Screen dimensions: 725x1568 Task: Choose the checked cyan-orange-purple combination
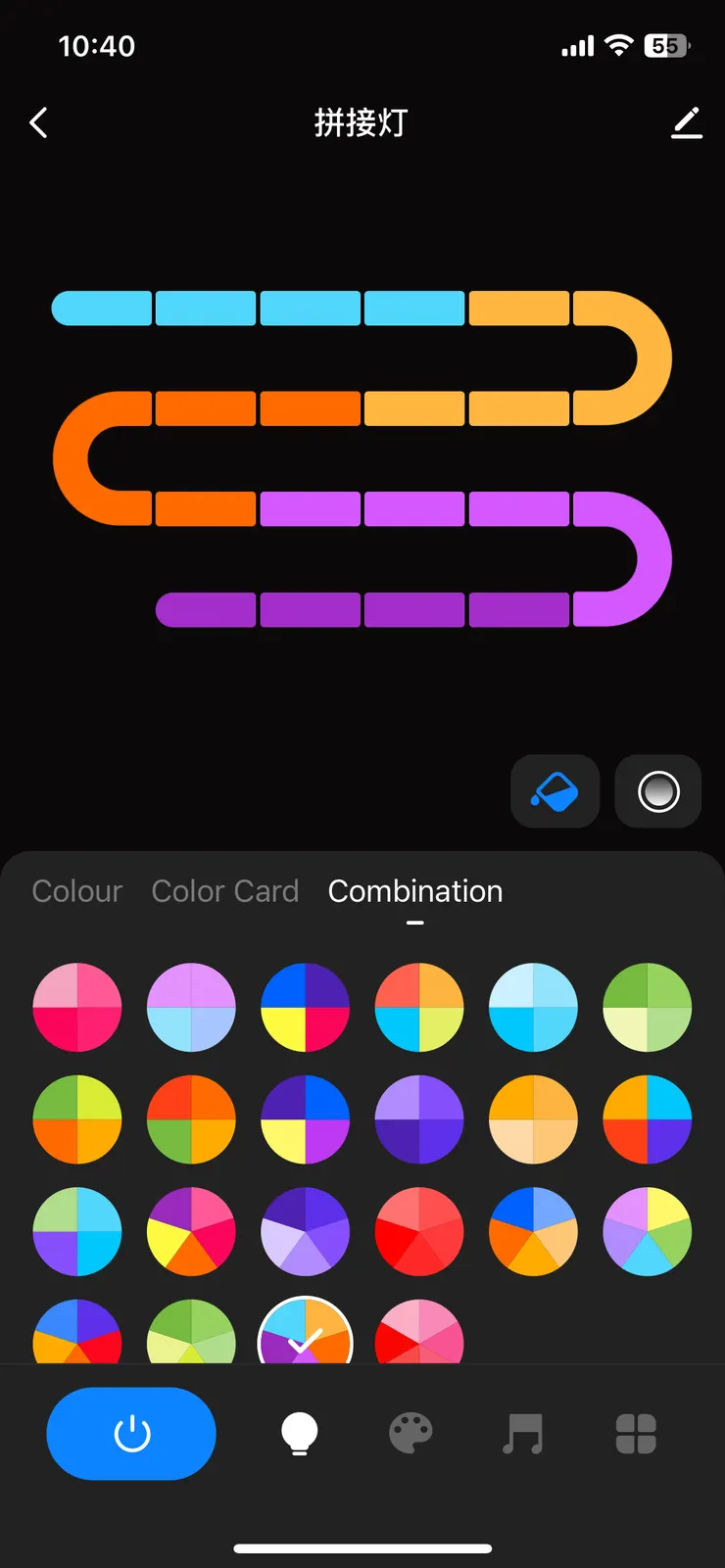click(x=306, y=1334)
